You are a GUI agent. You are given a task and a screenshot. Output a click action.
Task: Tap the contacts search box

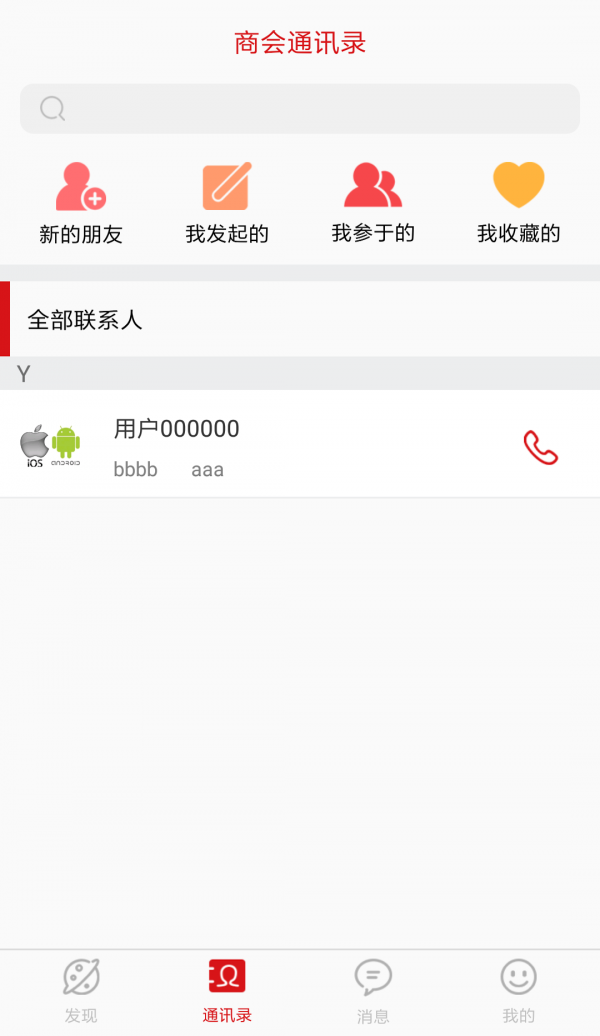tap(300, 108)
